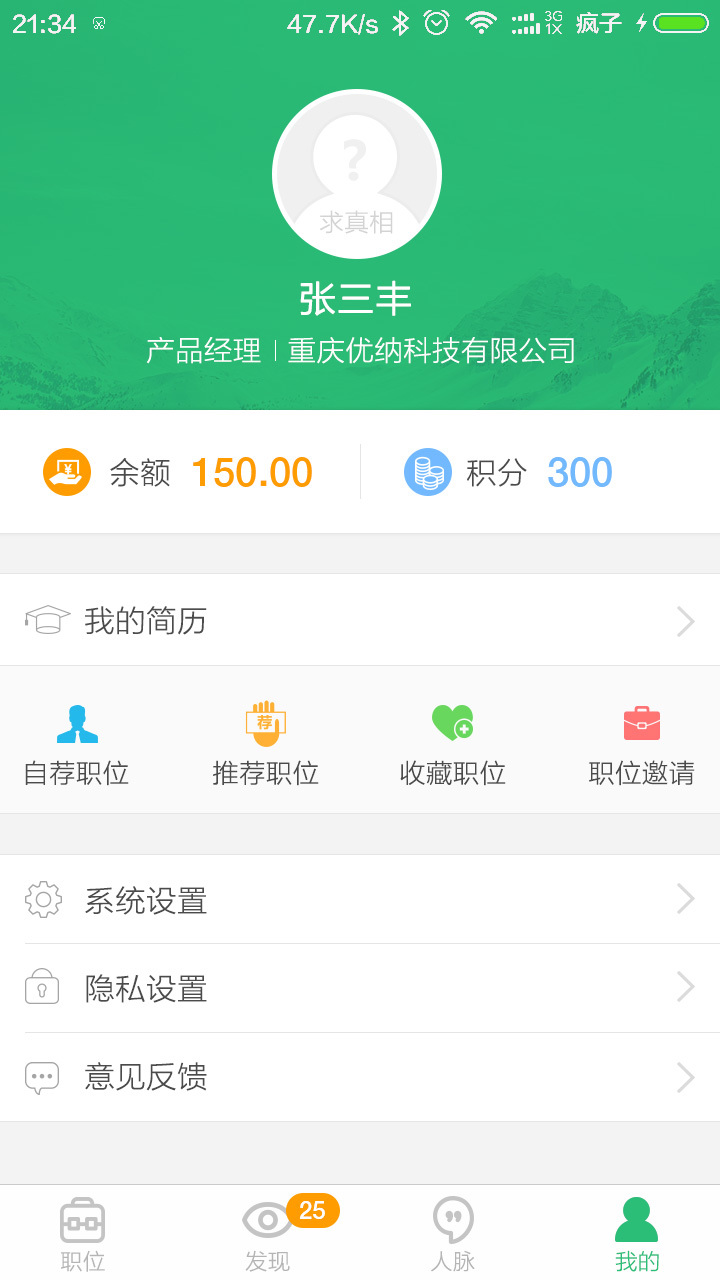Open the 余额 balance section
The height and width of the screenshot is (1280, 720).
pos(180,472)
